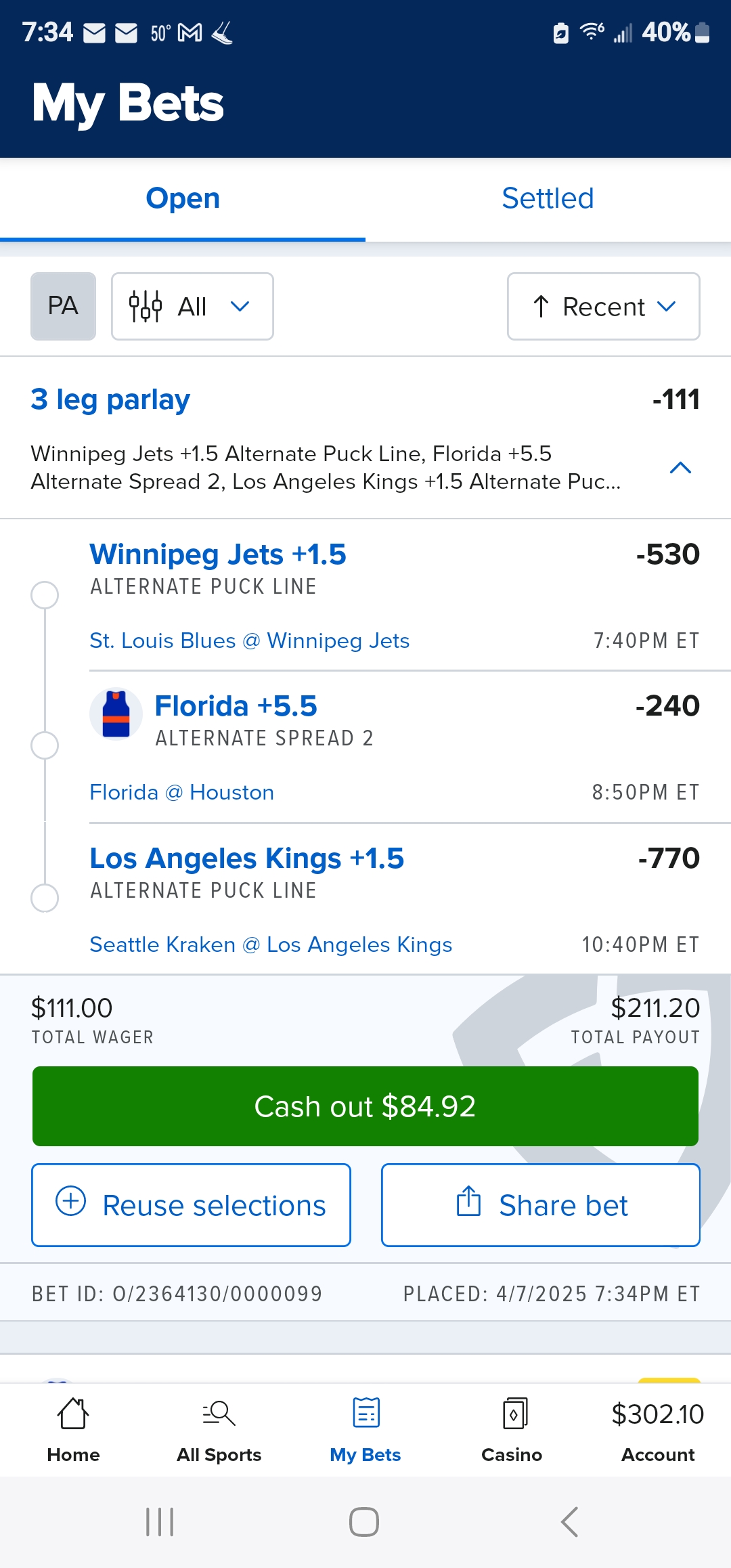Tap Reuse selections
This screenshot has width=731, height=1568.
[191, 1205]
